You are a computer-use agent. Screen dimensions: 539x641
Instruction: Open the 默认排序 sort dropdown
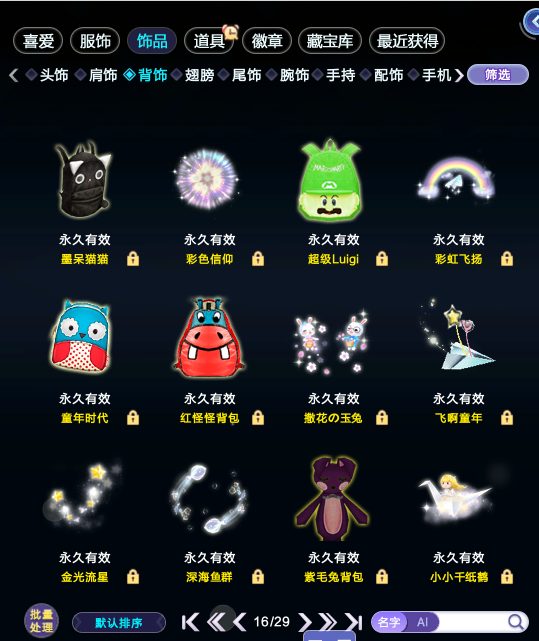click(119, 623)
